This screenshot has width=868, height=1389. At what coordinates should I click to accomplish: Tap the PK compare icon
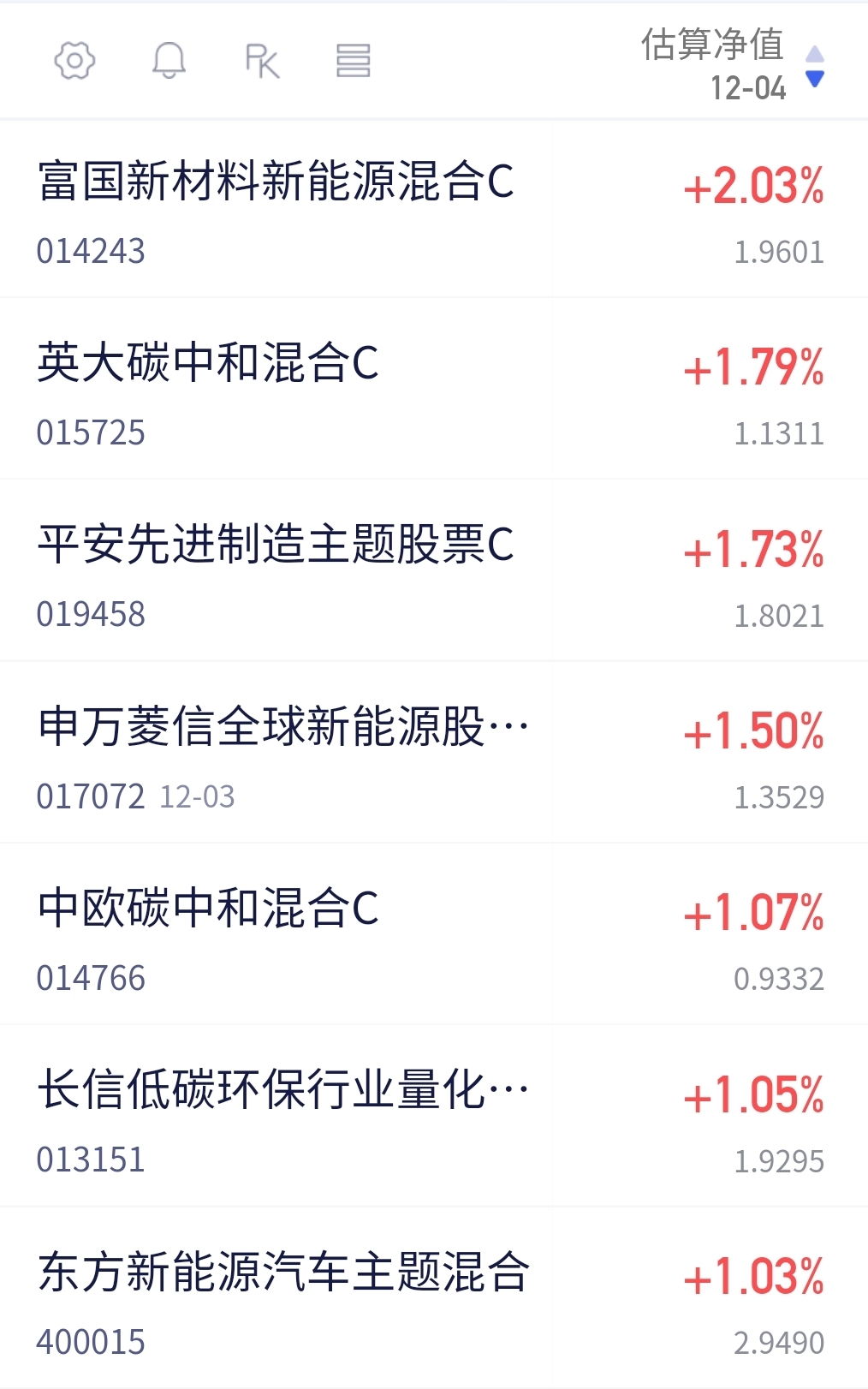pyautogui.click(x=262, y=61)
